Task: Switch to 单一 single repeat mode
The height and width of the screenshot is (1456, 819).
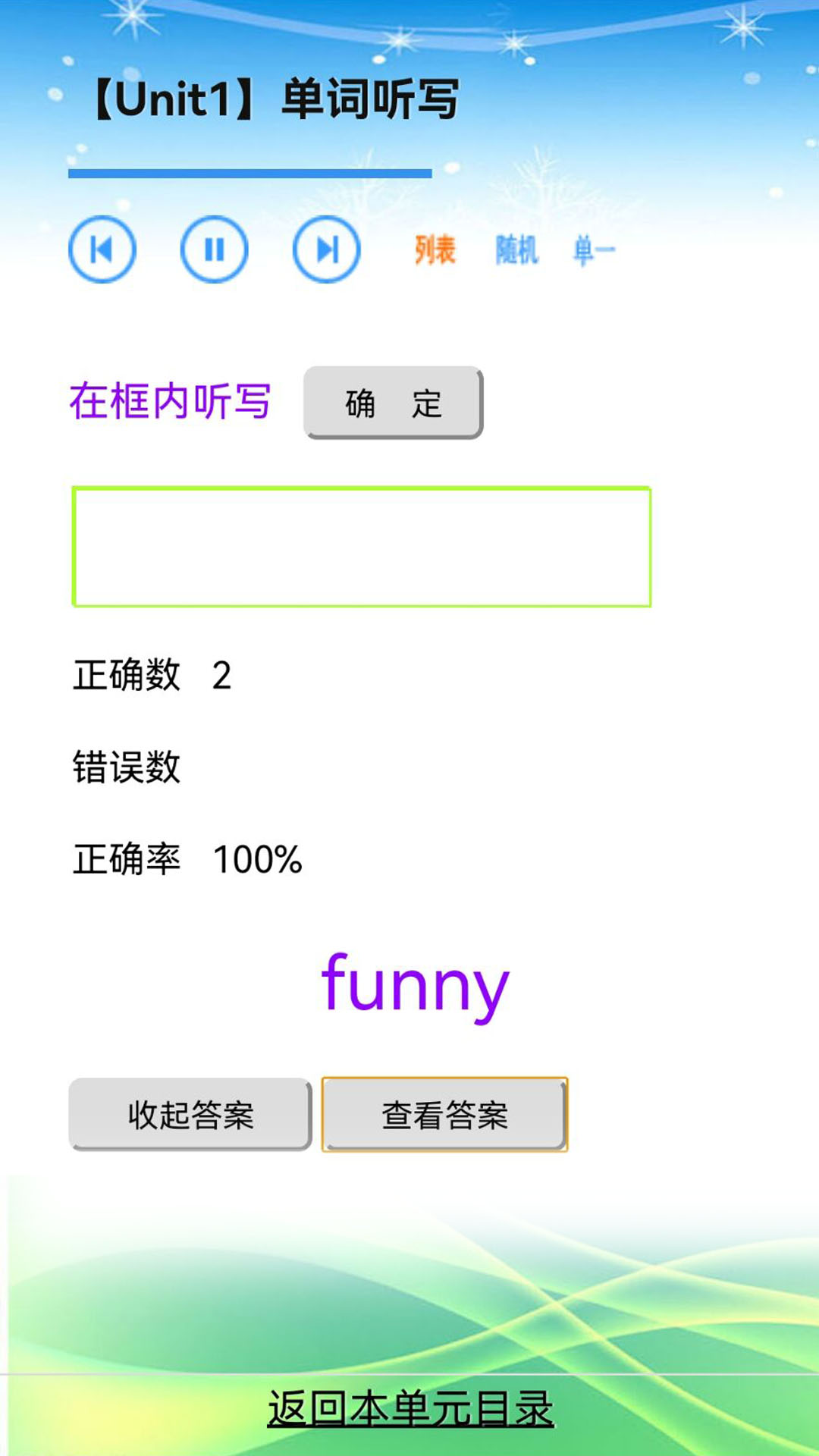Action: 594,250
